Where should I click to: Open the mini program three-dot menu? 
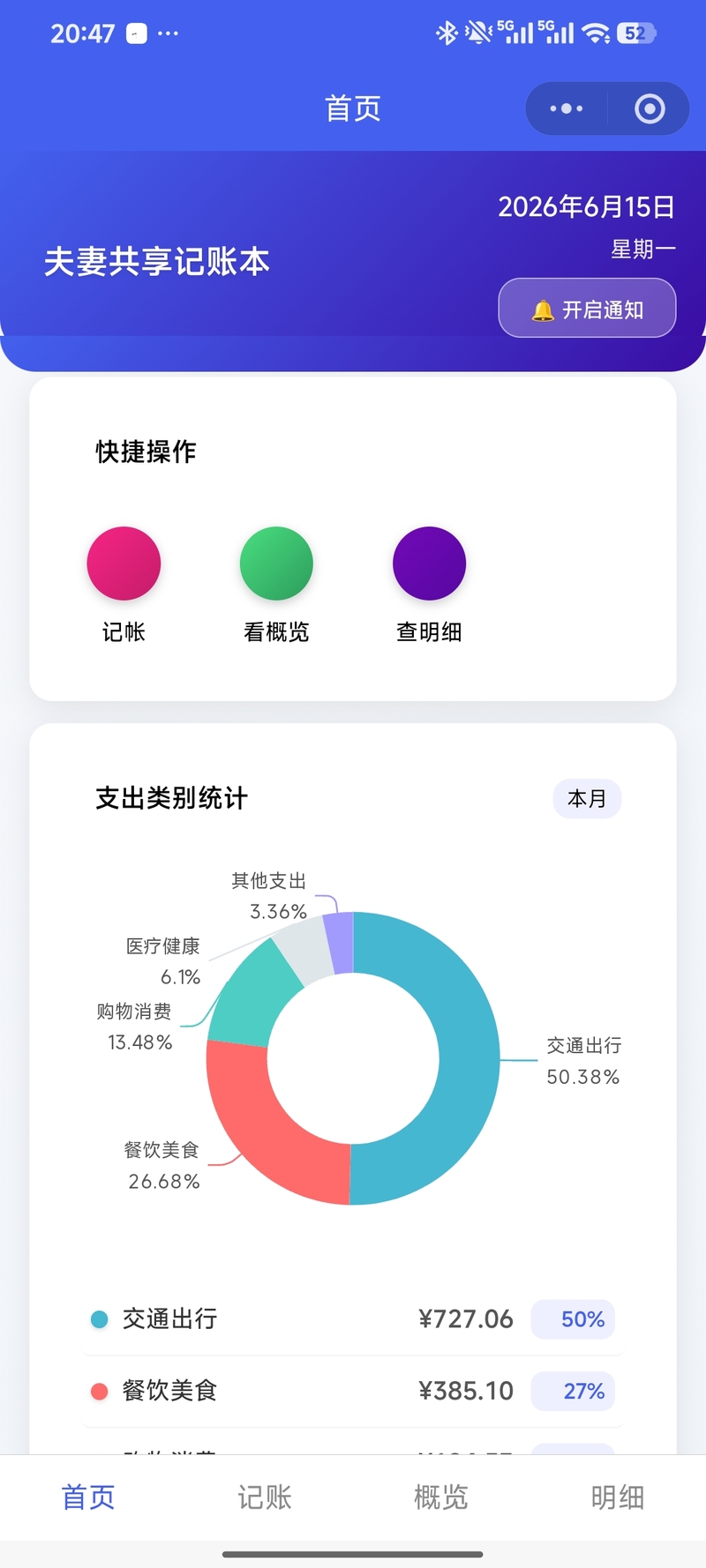point(566,108)
